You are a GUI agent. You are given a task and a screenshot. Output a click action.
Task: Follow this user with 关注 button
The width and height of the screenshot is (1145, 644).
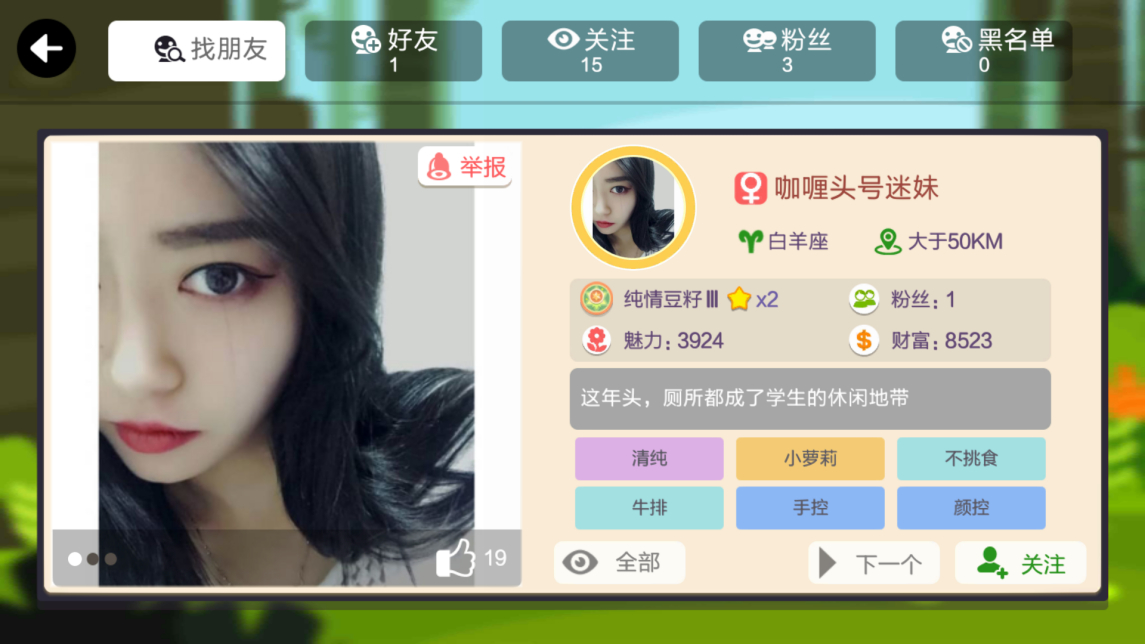pos(1020,564)
